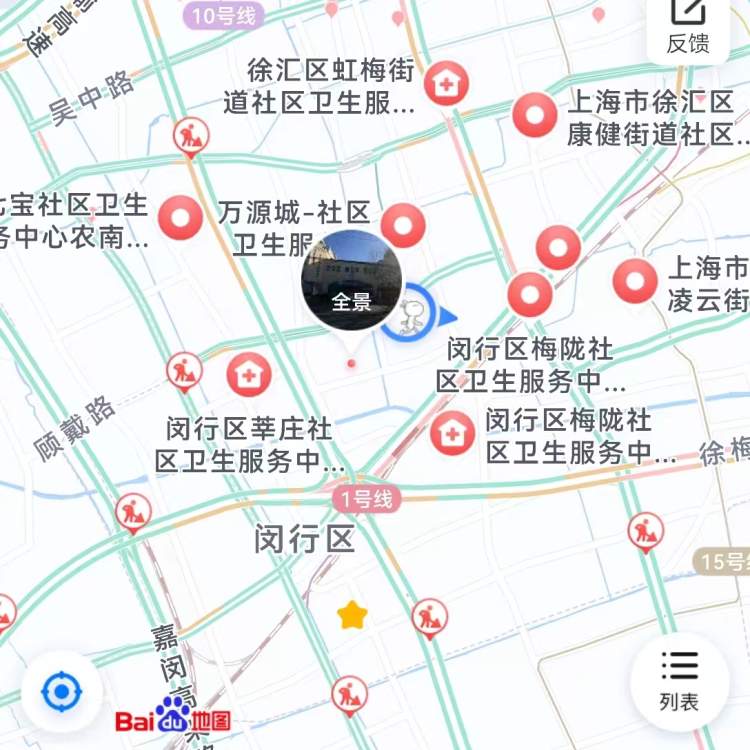Open the 列表 list view
Image resolution: width=750 pixels, height=750 pixels.
(x=679, y=680)
